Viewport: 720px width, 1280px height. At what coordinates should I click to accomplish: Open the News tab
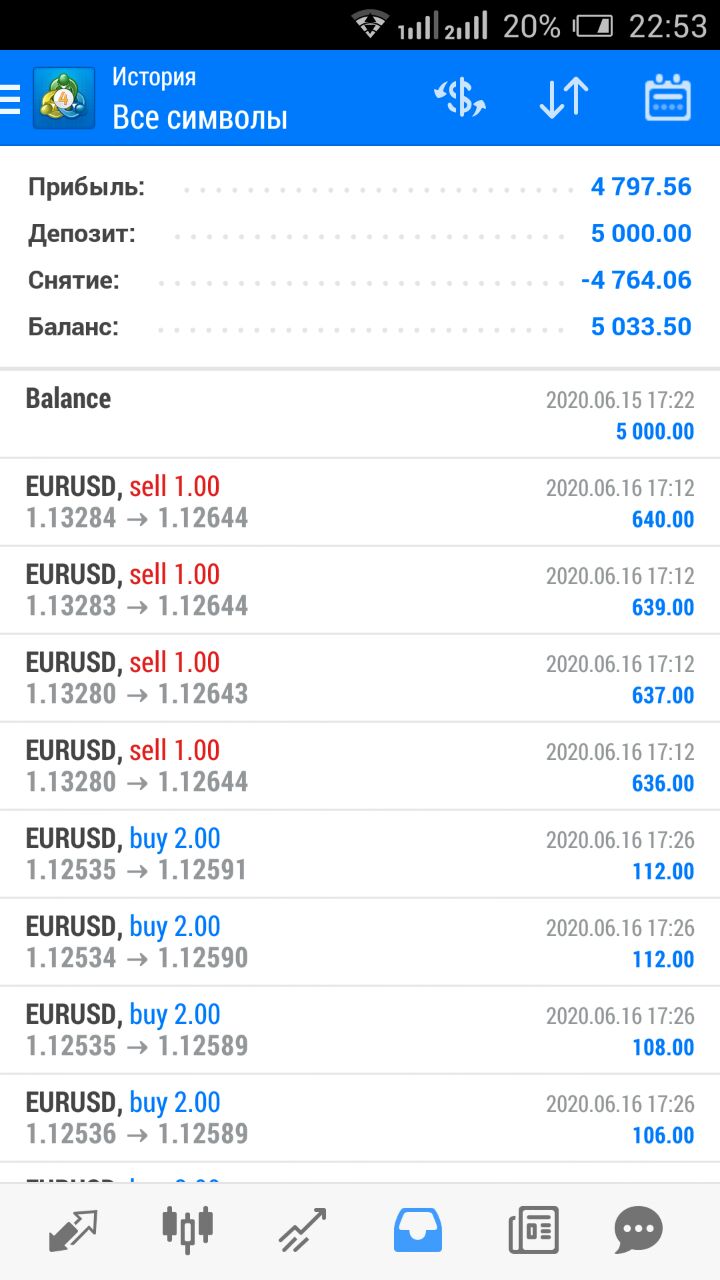(532, 1229)
